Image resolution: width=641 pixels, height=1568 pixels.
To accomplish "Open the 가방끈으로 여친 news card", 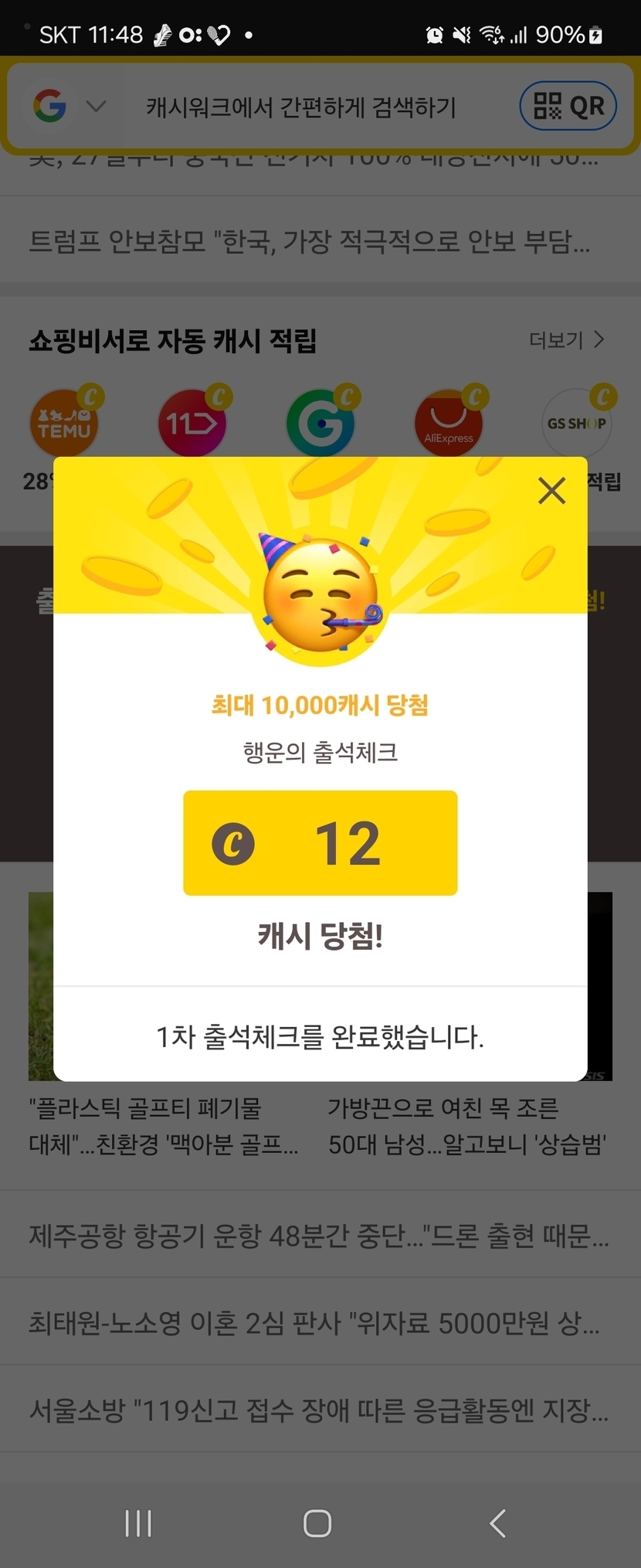I will (x=467, y=1126).
